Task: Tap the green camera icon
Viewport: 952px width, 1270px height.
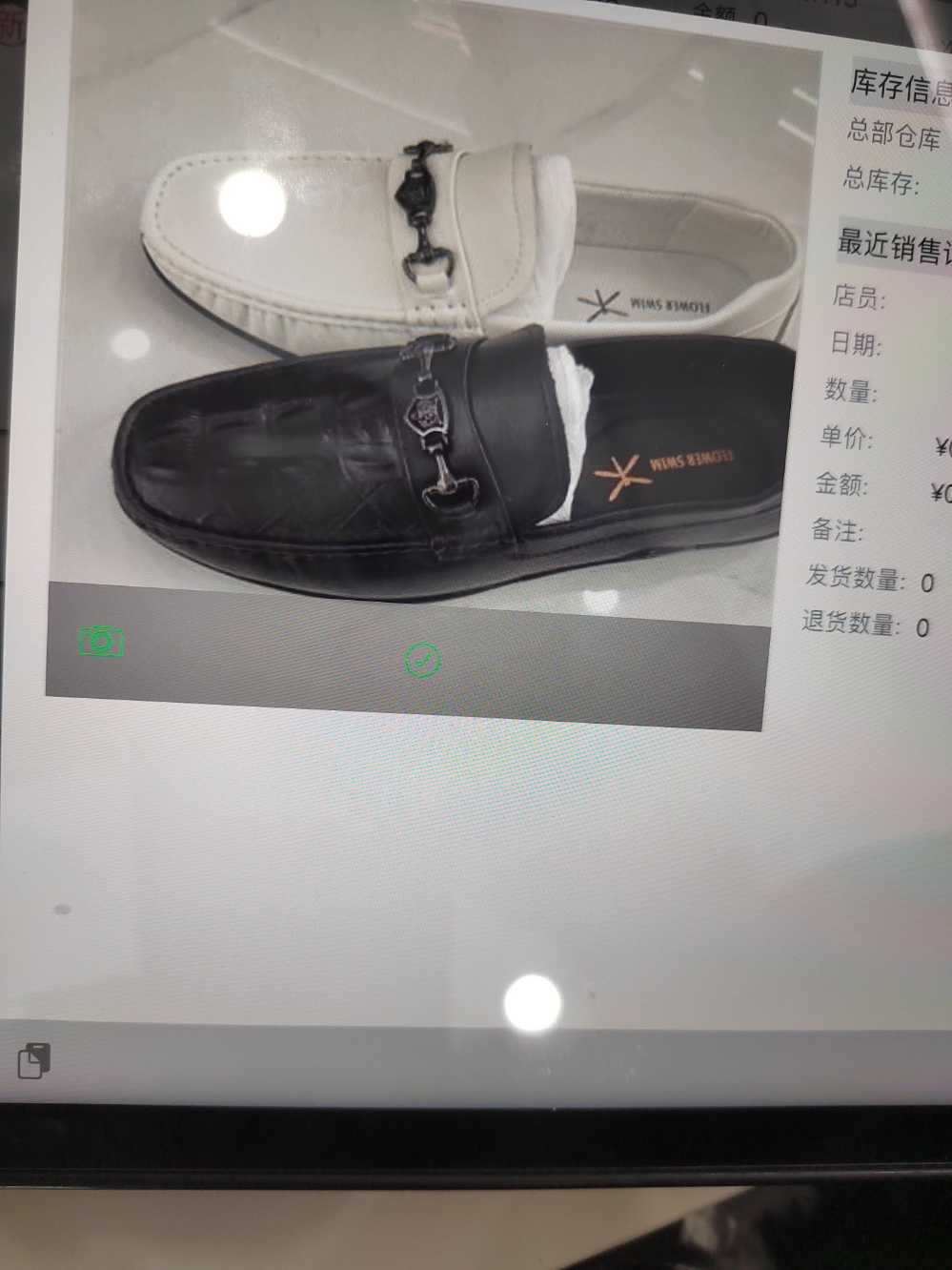Action: click(101, 641)
